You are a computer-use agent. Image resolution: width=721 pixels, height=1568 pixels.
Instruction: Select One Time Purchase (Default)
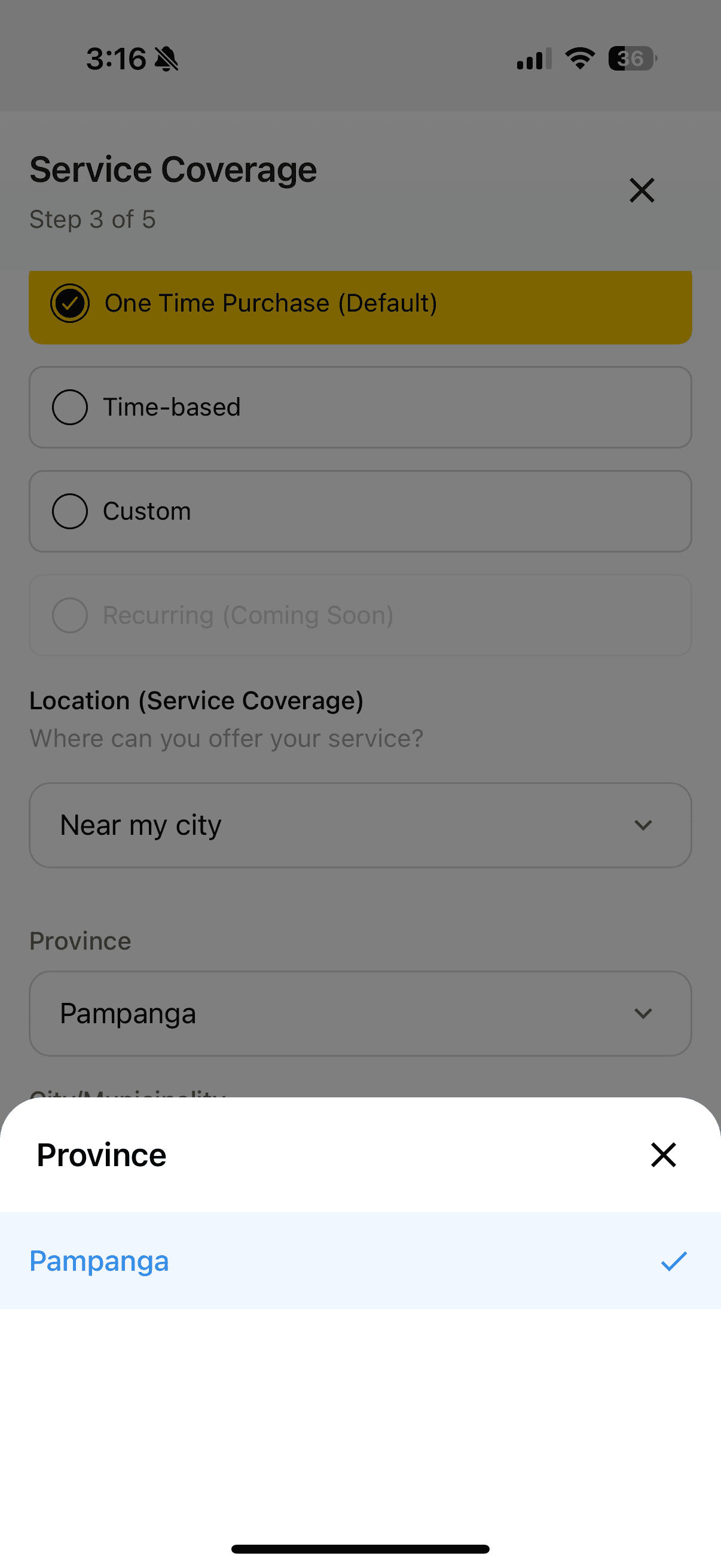point(359,304)
